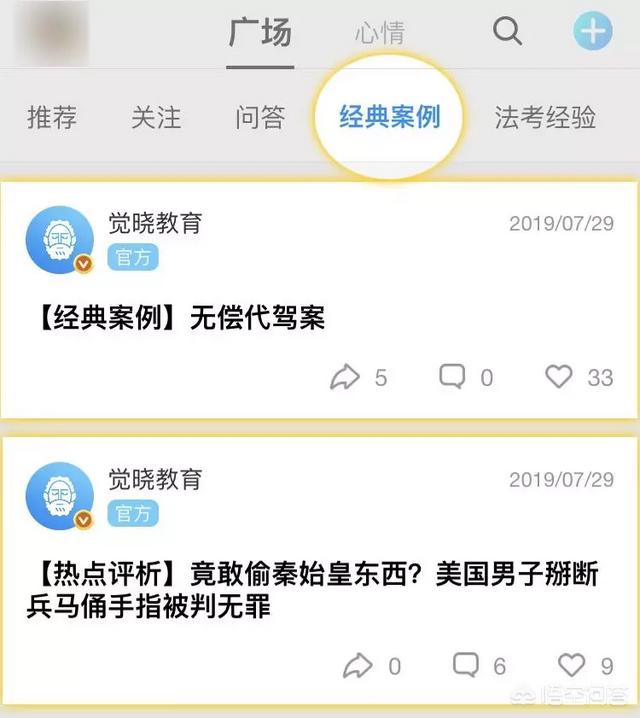Image resolution: width=640 pixels, height=718 pixels.
Task: Open comments on the 兵马俑手指 post
Action: 466,665
